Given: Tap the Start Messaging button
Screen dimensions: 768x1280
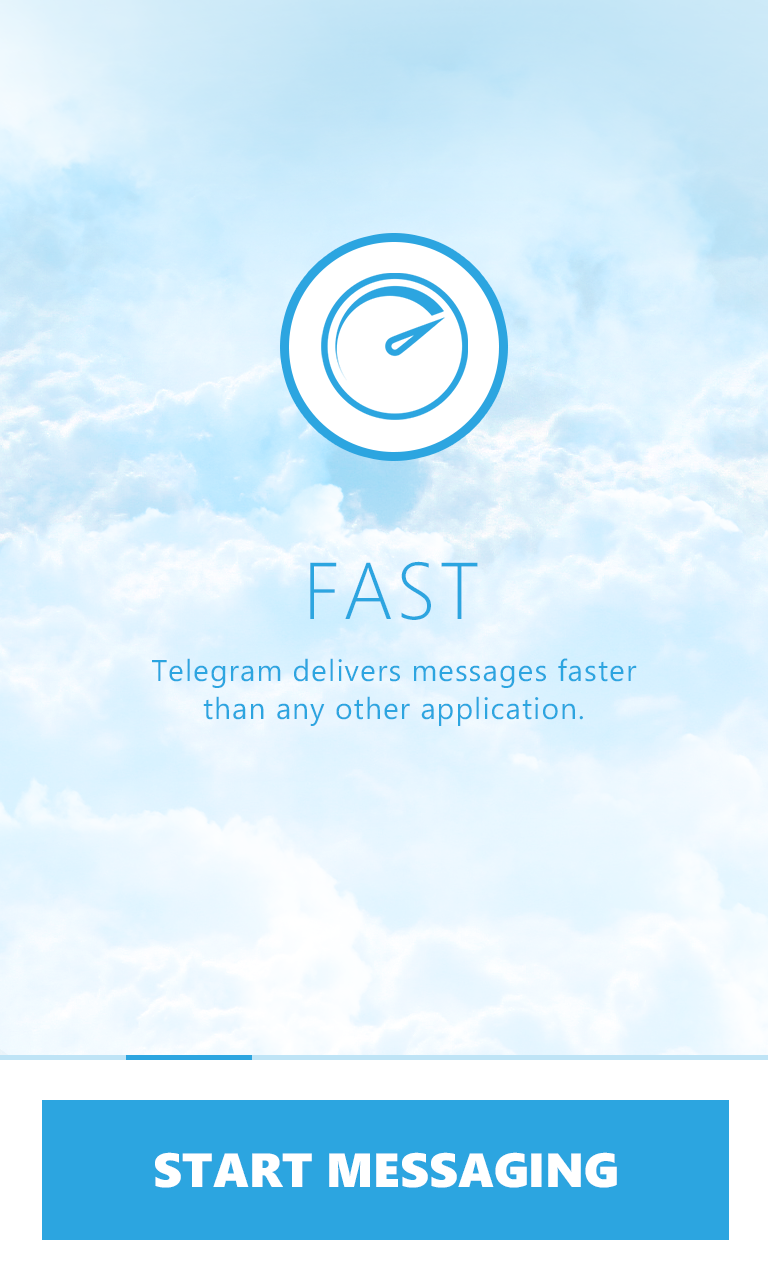Looking at the screenshot, I should coord(385,1170).
